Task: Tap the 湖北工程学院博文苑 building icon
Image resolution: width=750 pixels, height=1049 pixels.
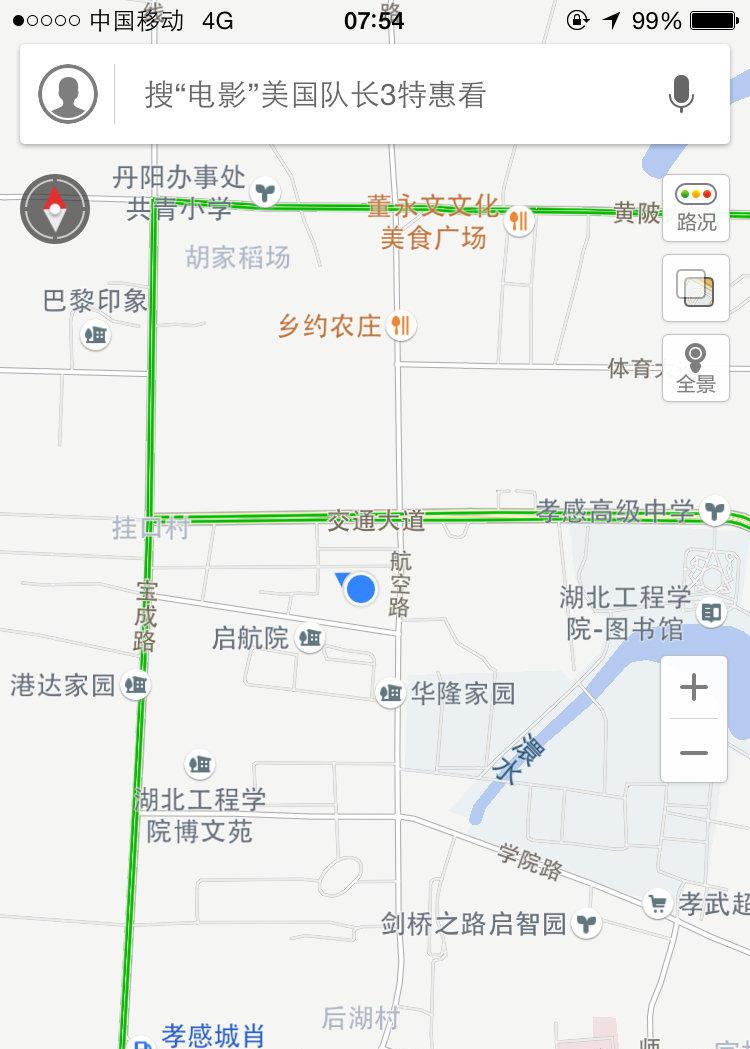Action: pyautogui.click(x=199, y=765)
